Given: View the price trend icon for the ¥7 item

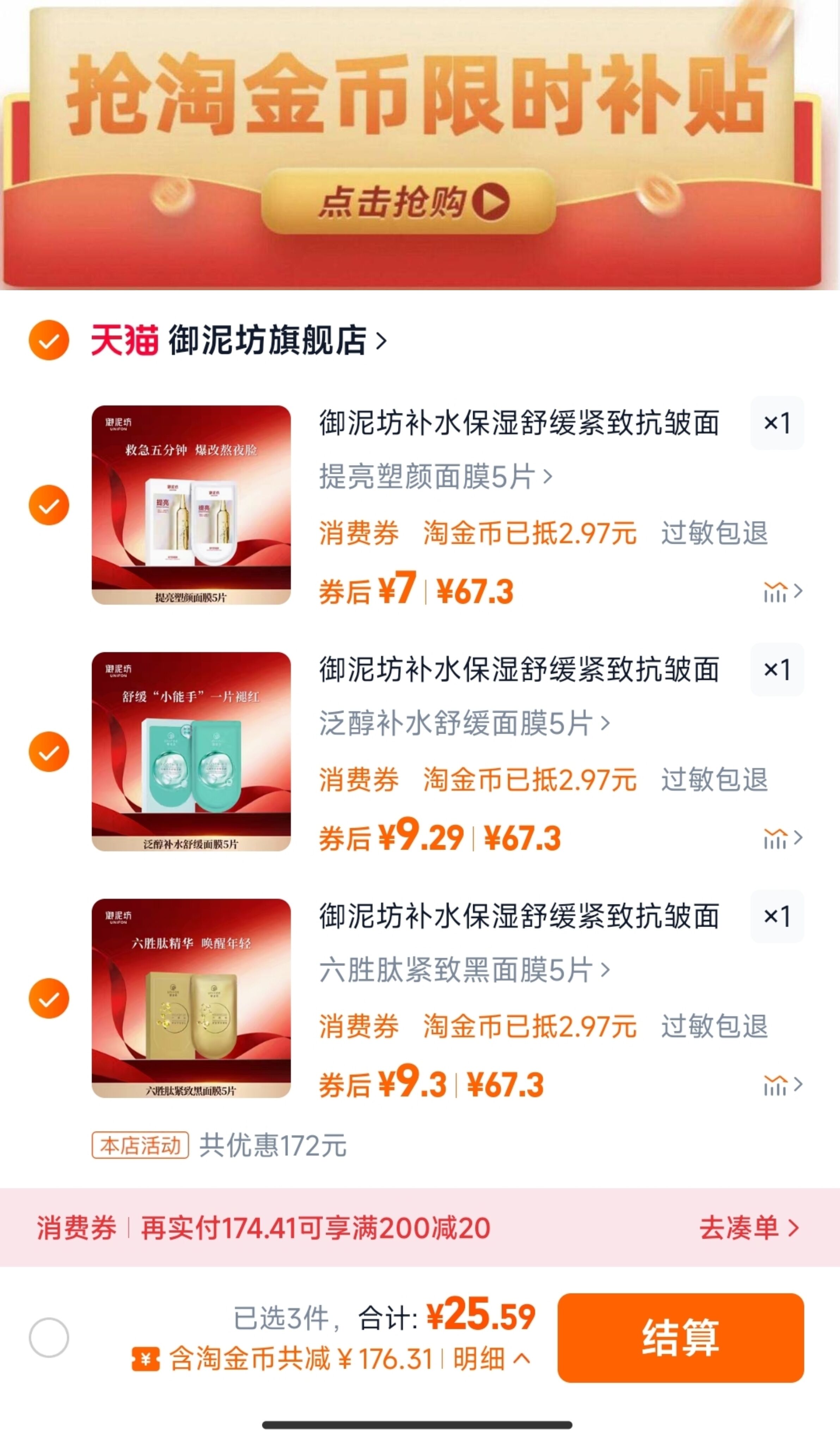Looking at the screenshot, I should pos(782,592).
